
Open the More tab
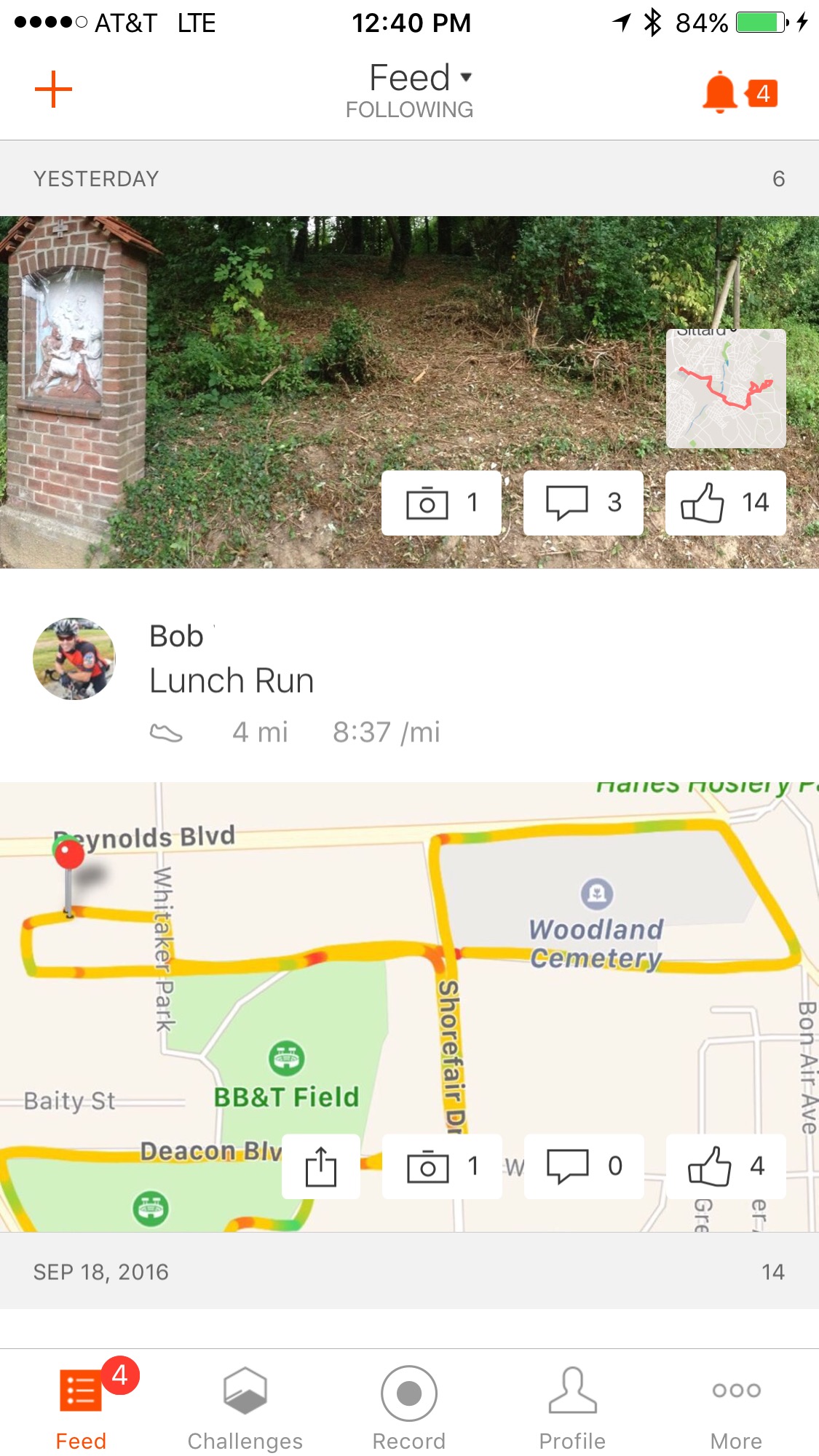coord(737,1407)
